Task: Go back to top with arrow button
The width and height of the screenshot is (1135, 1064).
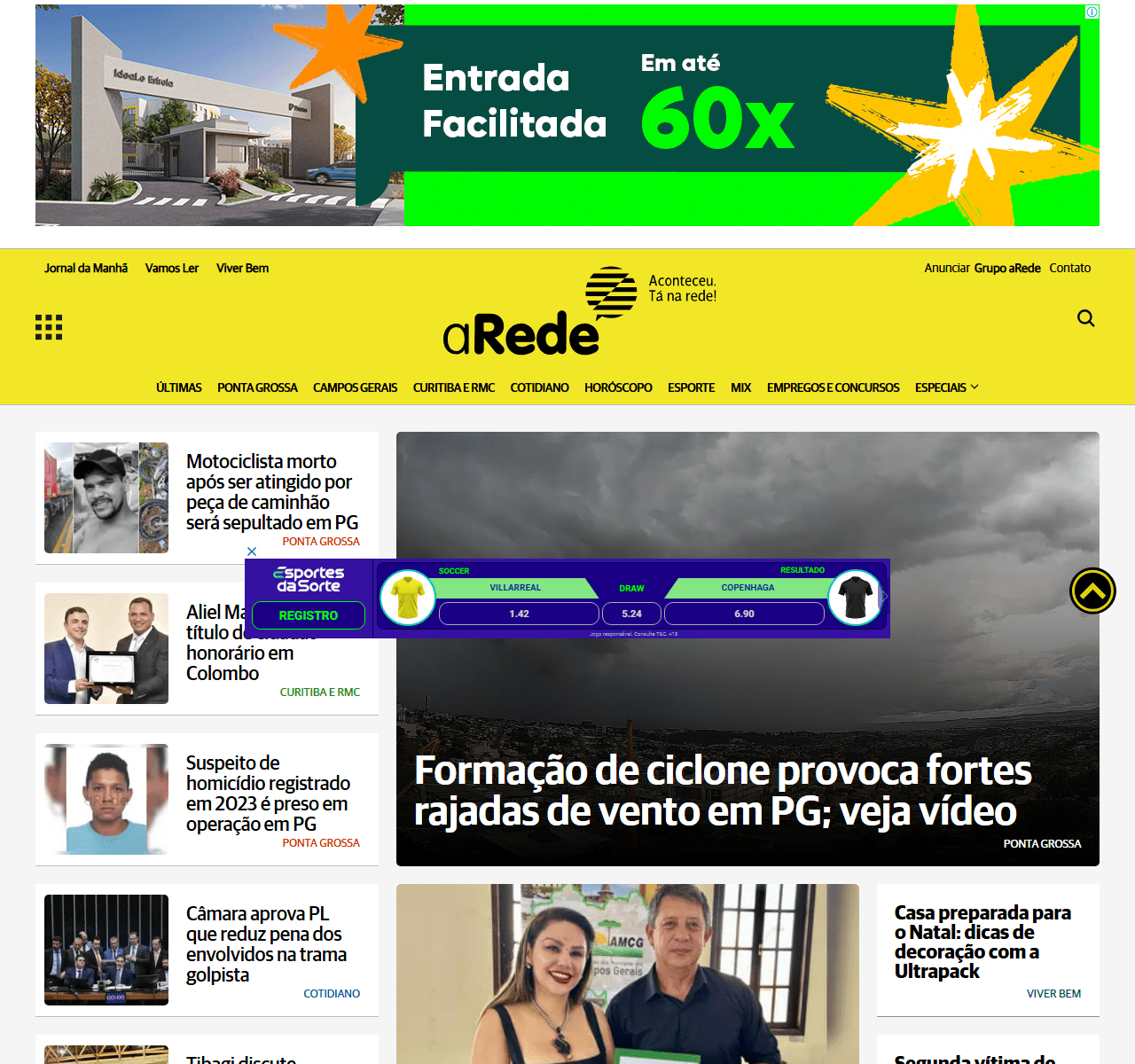Action: point(1092,591)
